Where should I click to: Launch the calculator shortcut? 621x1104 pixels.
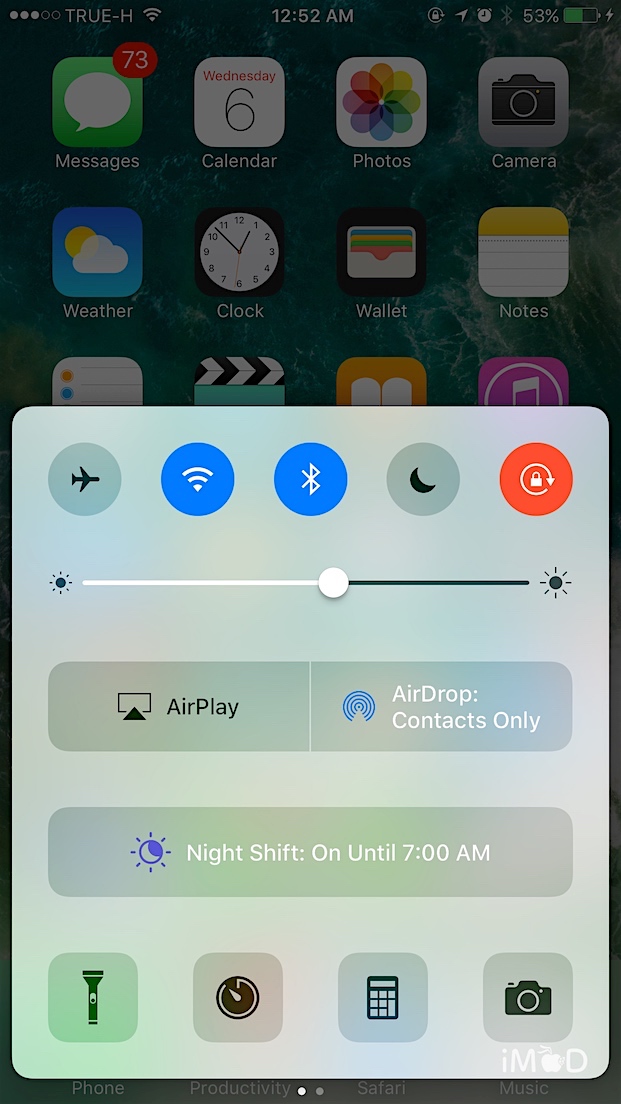383,997
